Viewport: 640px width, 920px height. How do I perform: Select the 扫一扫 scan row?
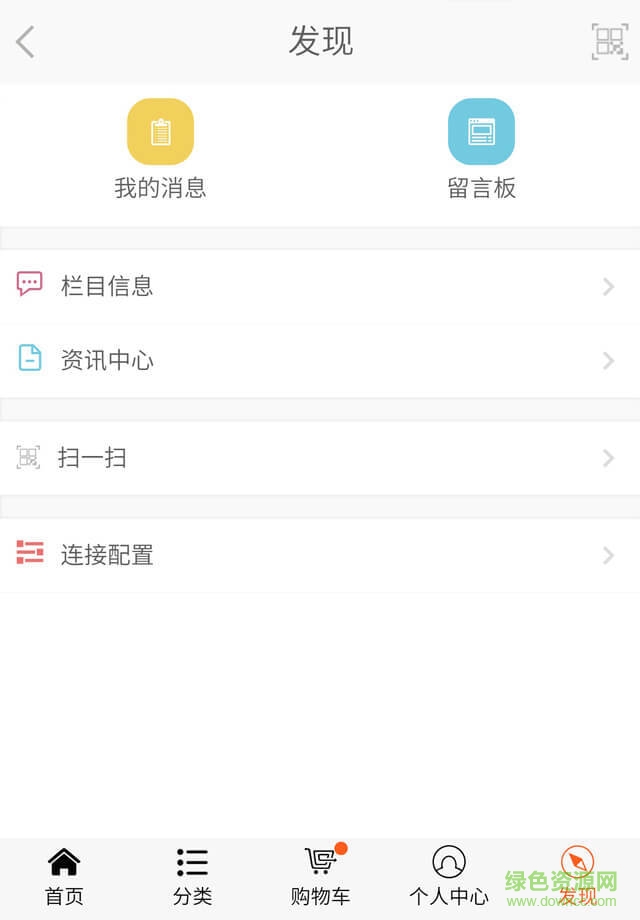pyautogui.click(x=320, y=458)
